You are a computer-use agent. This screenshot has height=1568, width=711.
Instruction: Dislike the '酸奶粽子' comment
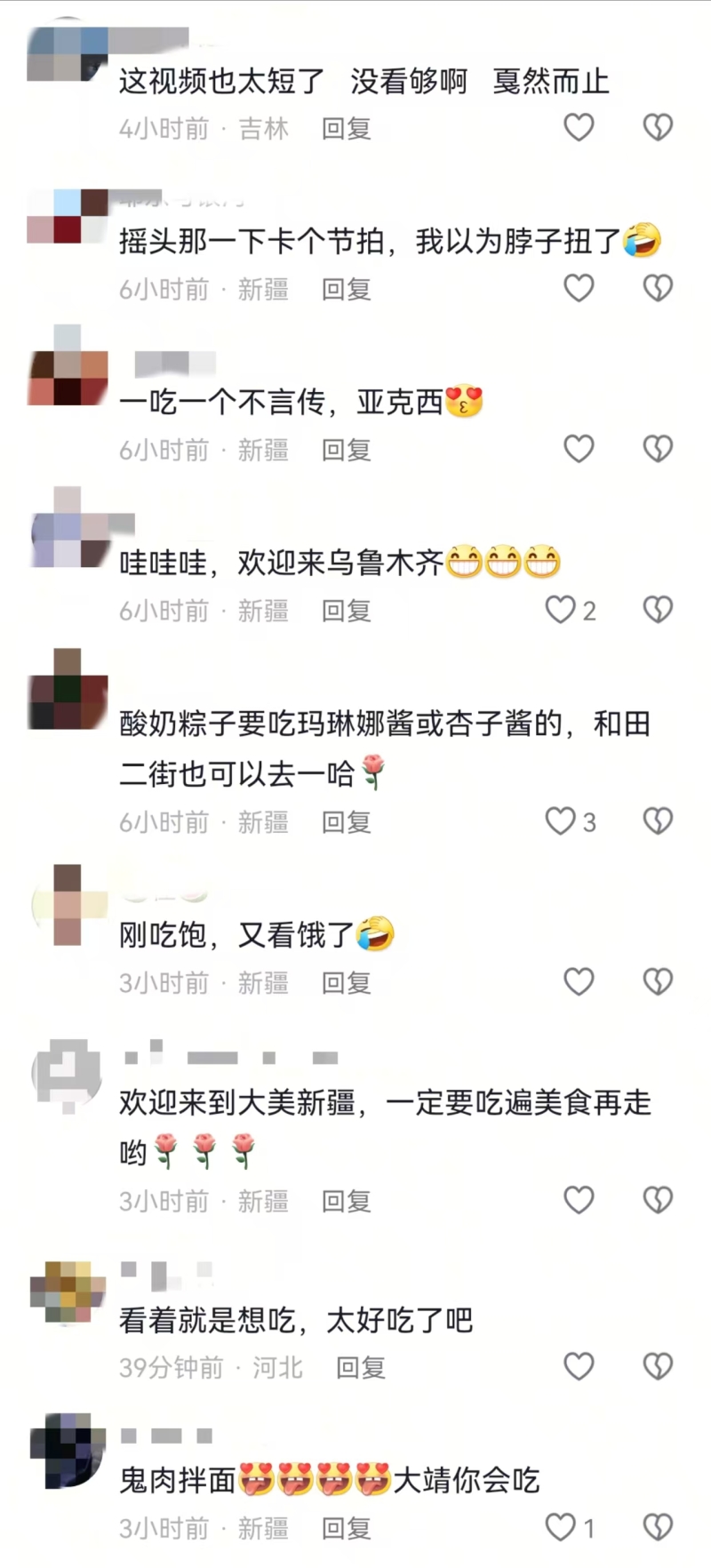click(658, 821)
